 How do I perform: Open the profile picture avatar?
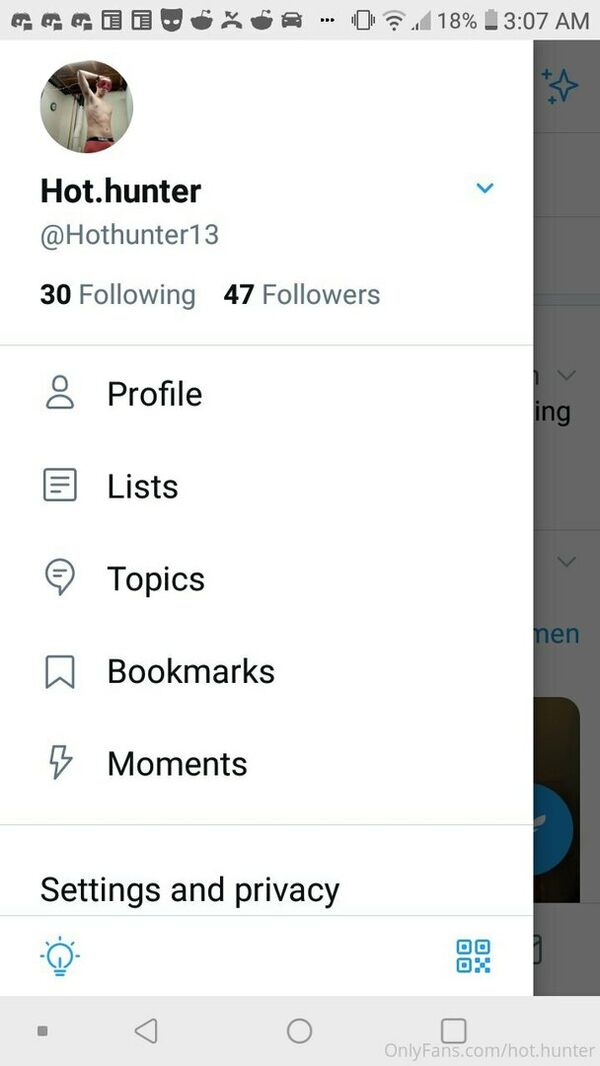[86, 107]
